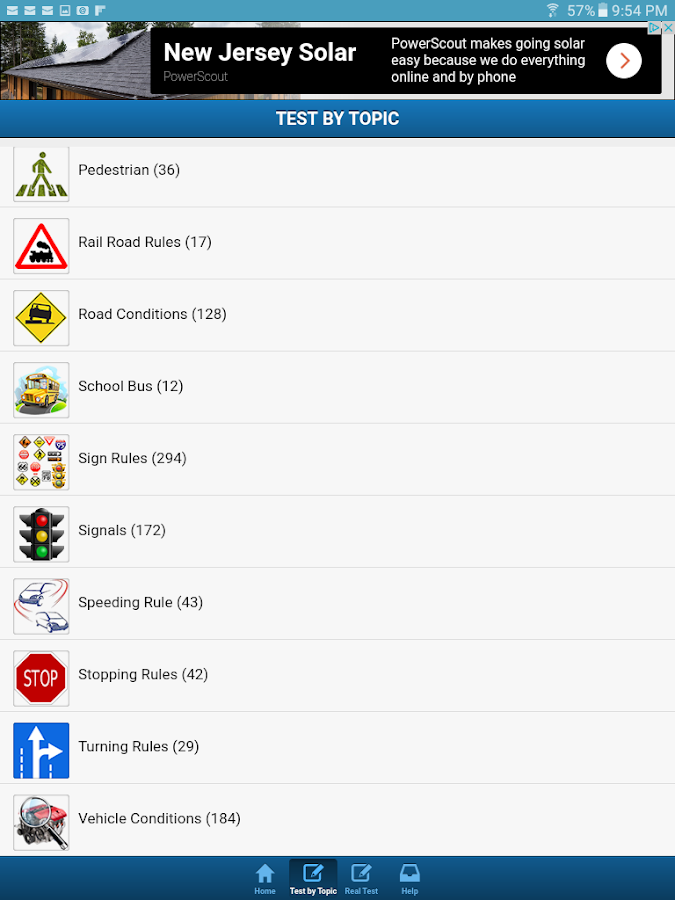Image resolution: width=675 pixels, height=900 pixels.
Task: Start the Turning Rules topic
Action: 138,747
